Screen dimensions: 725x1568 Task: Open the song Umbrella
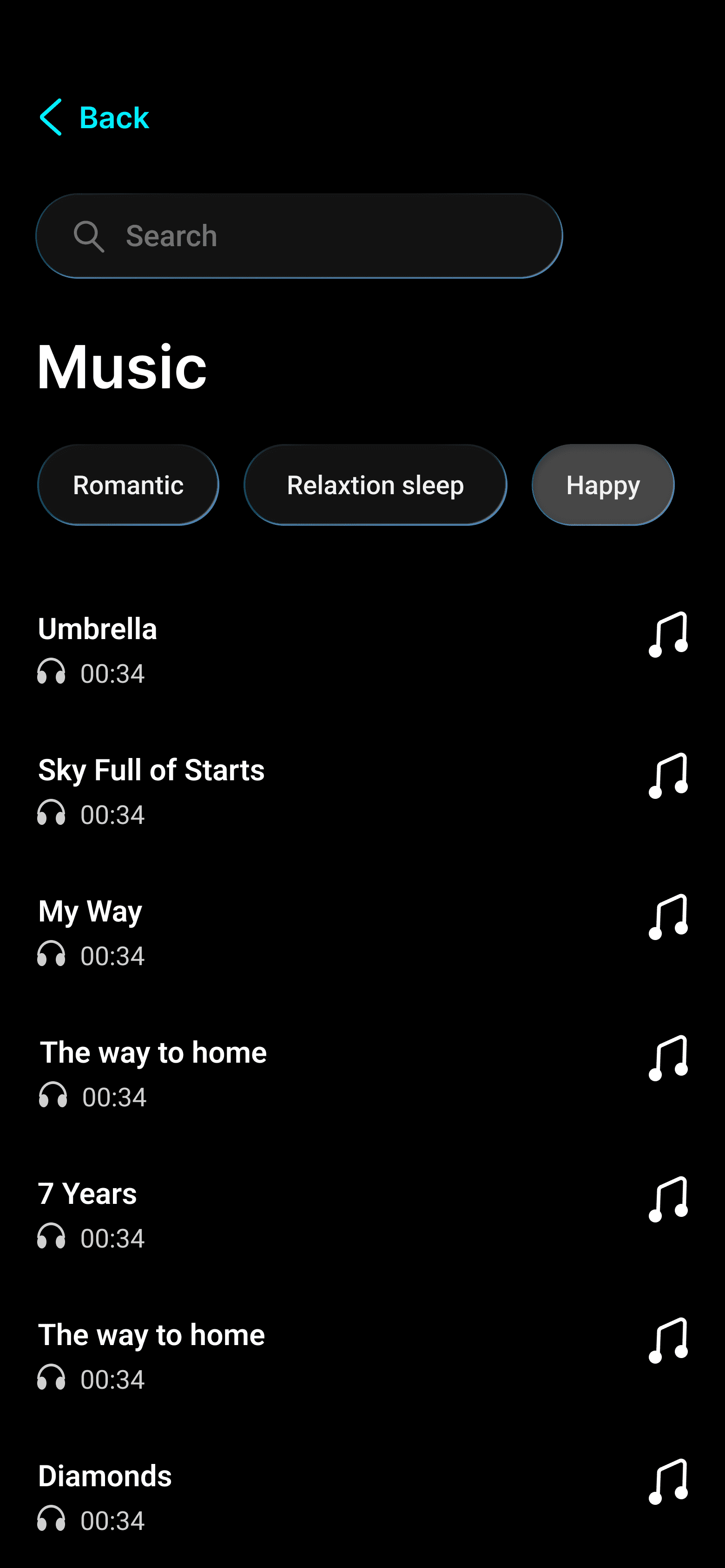tap(98, 629)
